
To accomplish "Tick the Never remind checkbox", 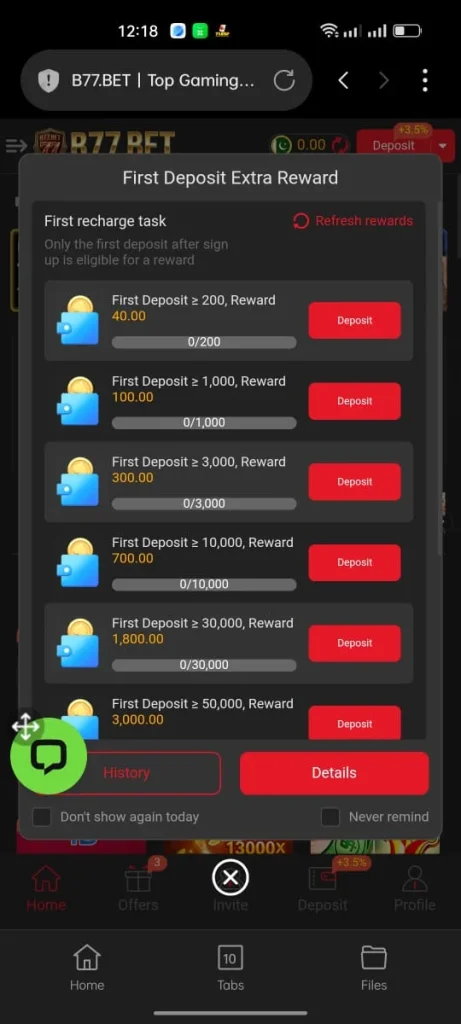I will (330, 817).
